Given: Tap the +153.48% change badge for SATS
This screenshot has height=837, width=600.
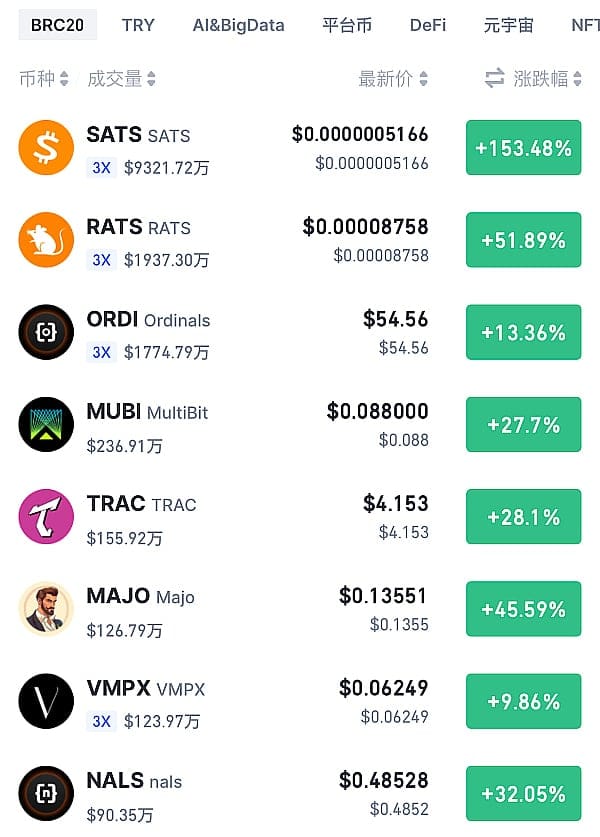Looking at the screenshot, I should (x=523, y=148).
